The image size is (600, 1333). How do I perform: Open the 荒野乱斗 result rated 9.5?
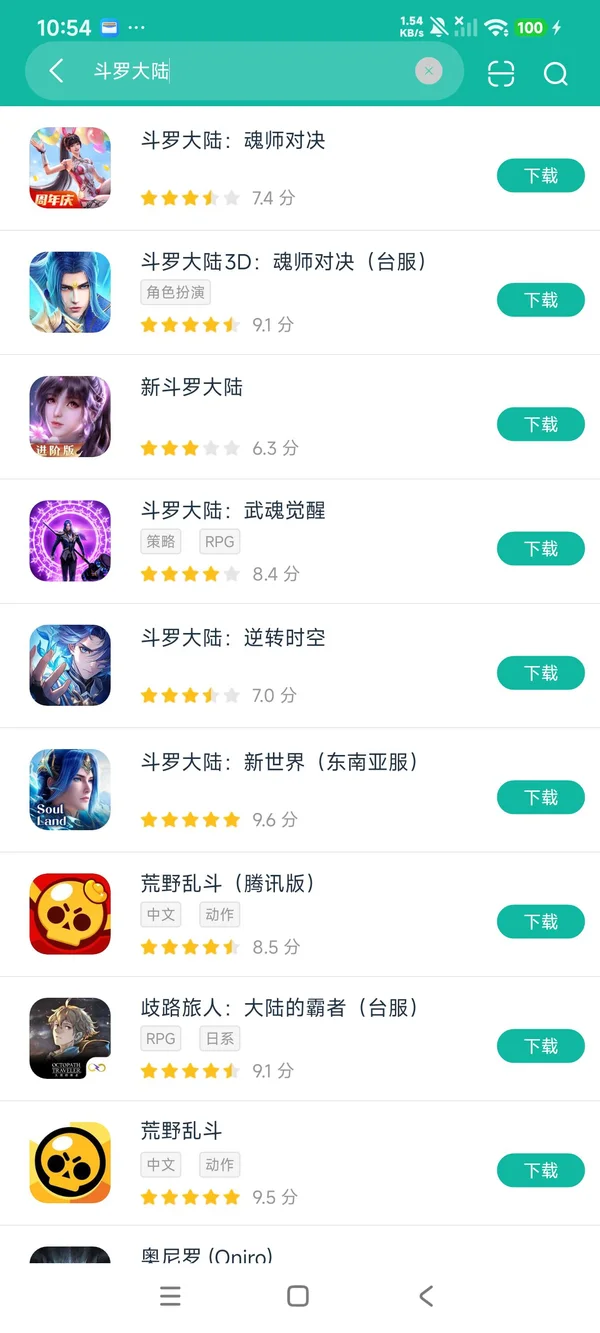coord(181,1132)
